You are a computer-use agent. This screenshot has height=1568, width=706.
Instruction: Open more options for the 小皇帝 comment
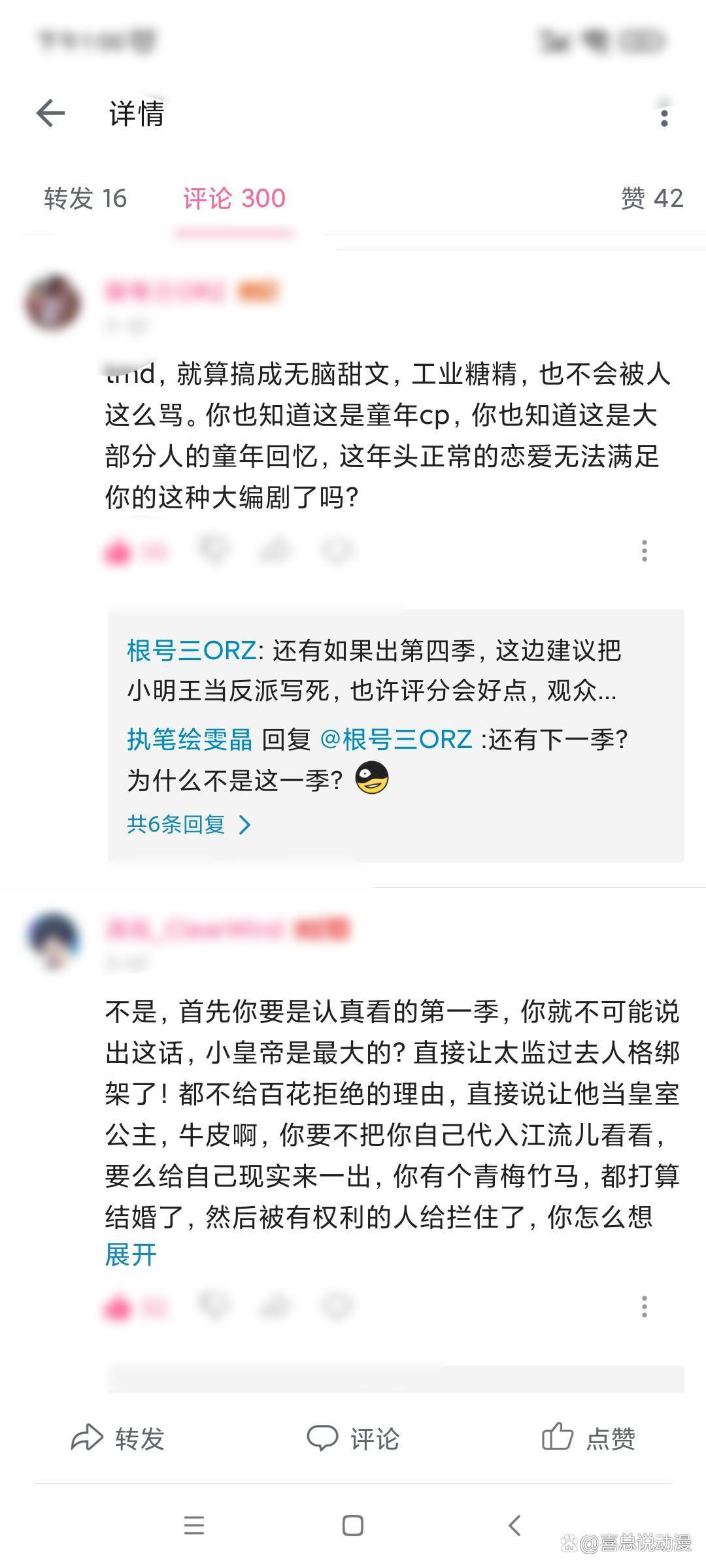[645, 1307]
